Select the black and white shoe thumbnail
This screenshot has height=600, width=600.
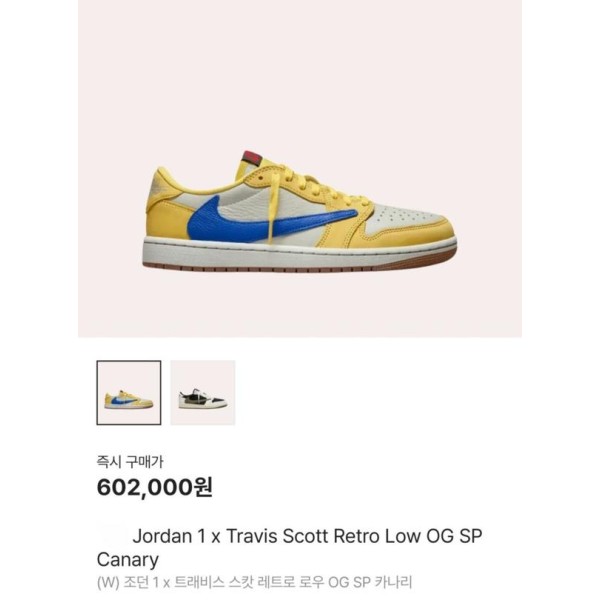point(203,393)
